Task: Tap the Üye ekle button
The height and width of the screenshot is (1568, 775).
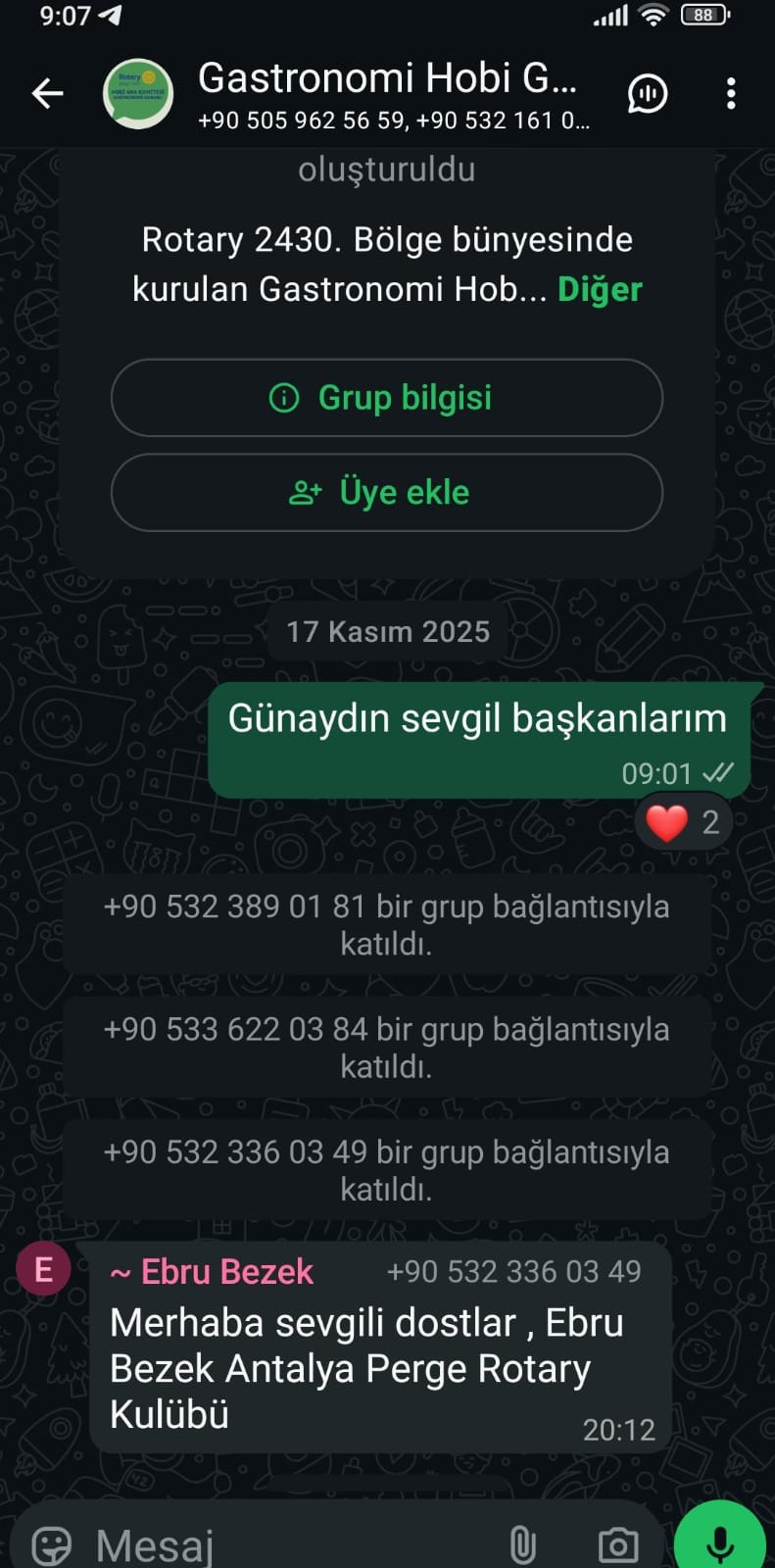Action: point(386,492)
